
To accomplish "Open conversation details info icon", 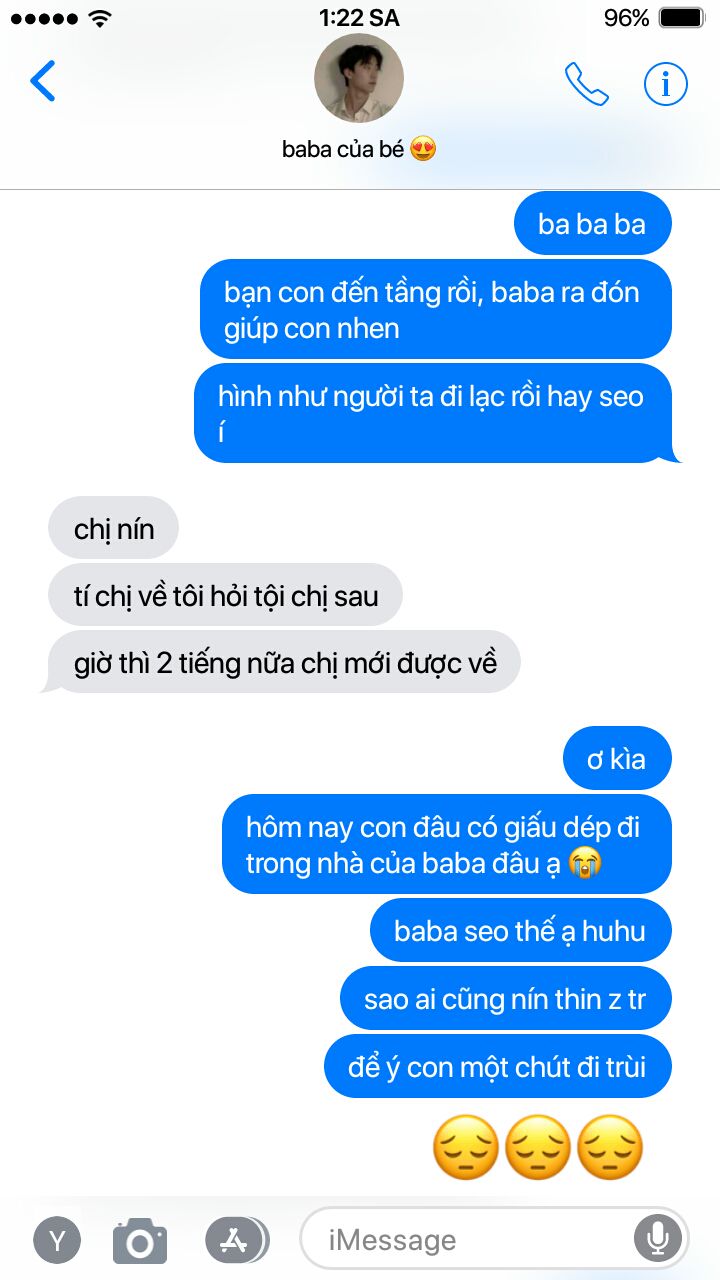I will 666,84.
